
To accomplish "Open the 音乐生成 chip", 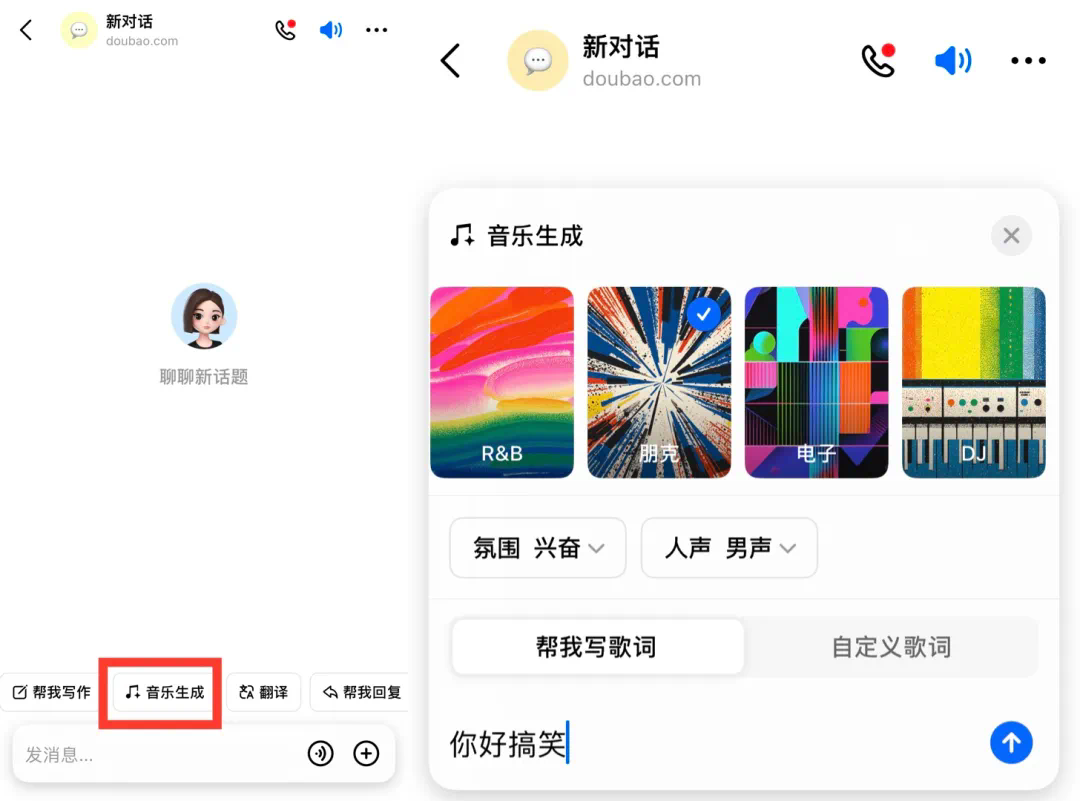I will (165, 692).
